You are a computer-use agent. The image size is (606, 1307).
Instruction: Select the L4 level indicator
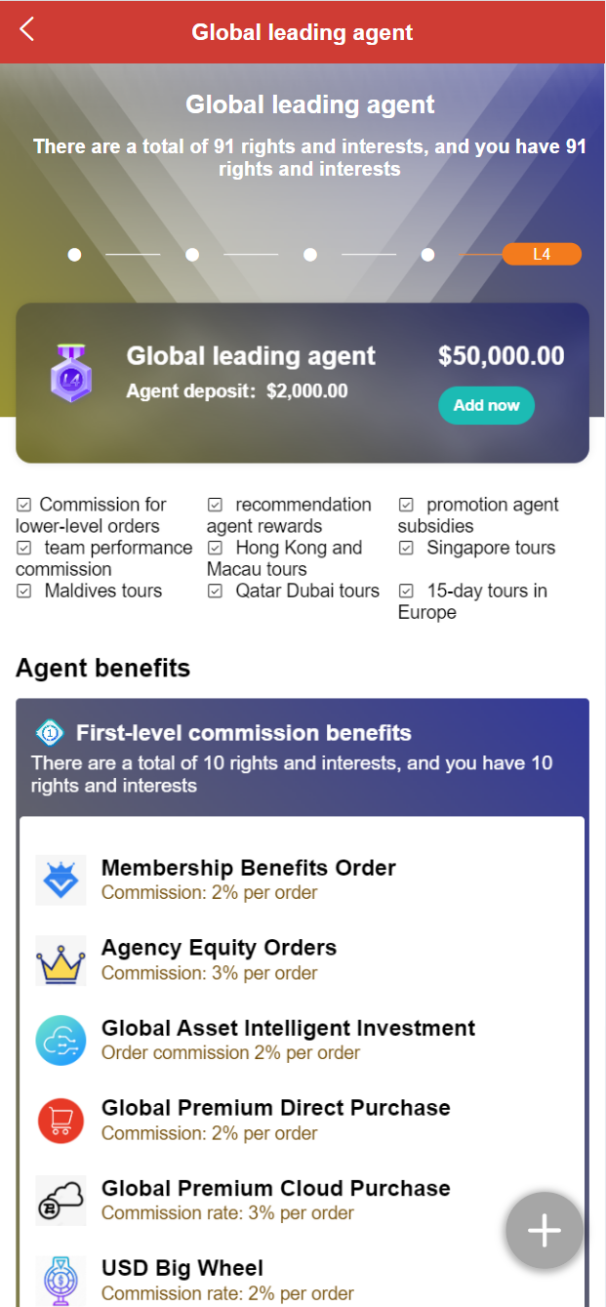pos(541,254)
